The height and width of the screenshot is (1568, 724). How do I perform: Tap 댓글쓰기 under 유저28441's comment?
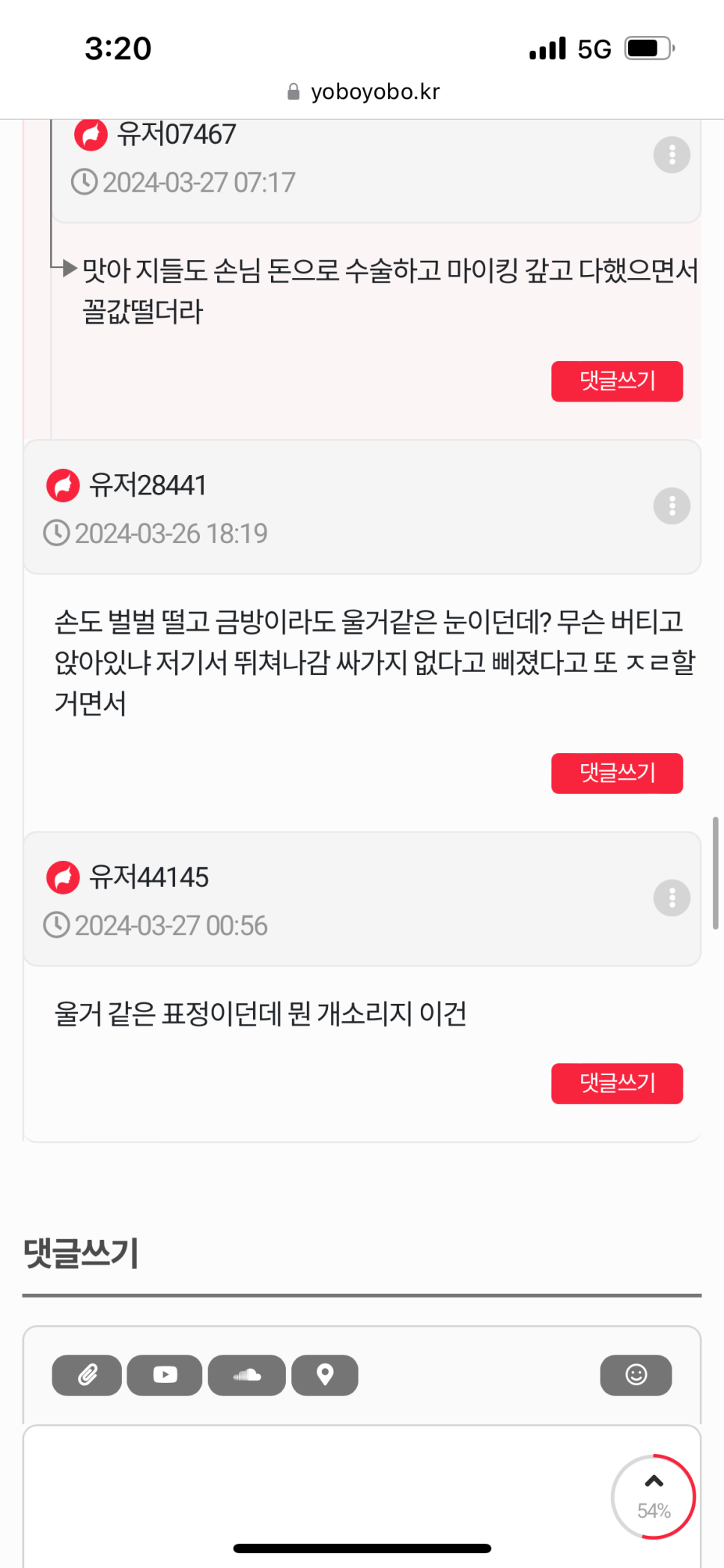(617, 773)
